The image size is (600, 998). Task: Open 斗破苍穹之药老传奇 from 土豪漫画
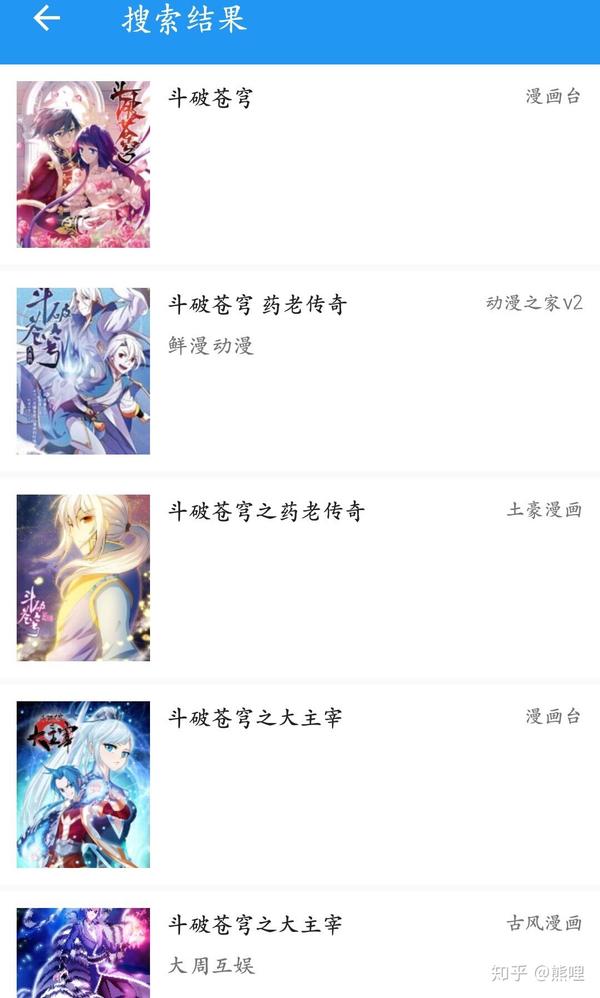click(300, 578)
